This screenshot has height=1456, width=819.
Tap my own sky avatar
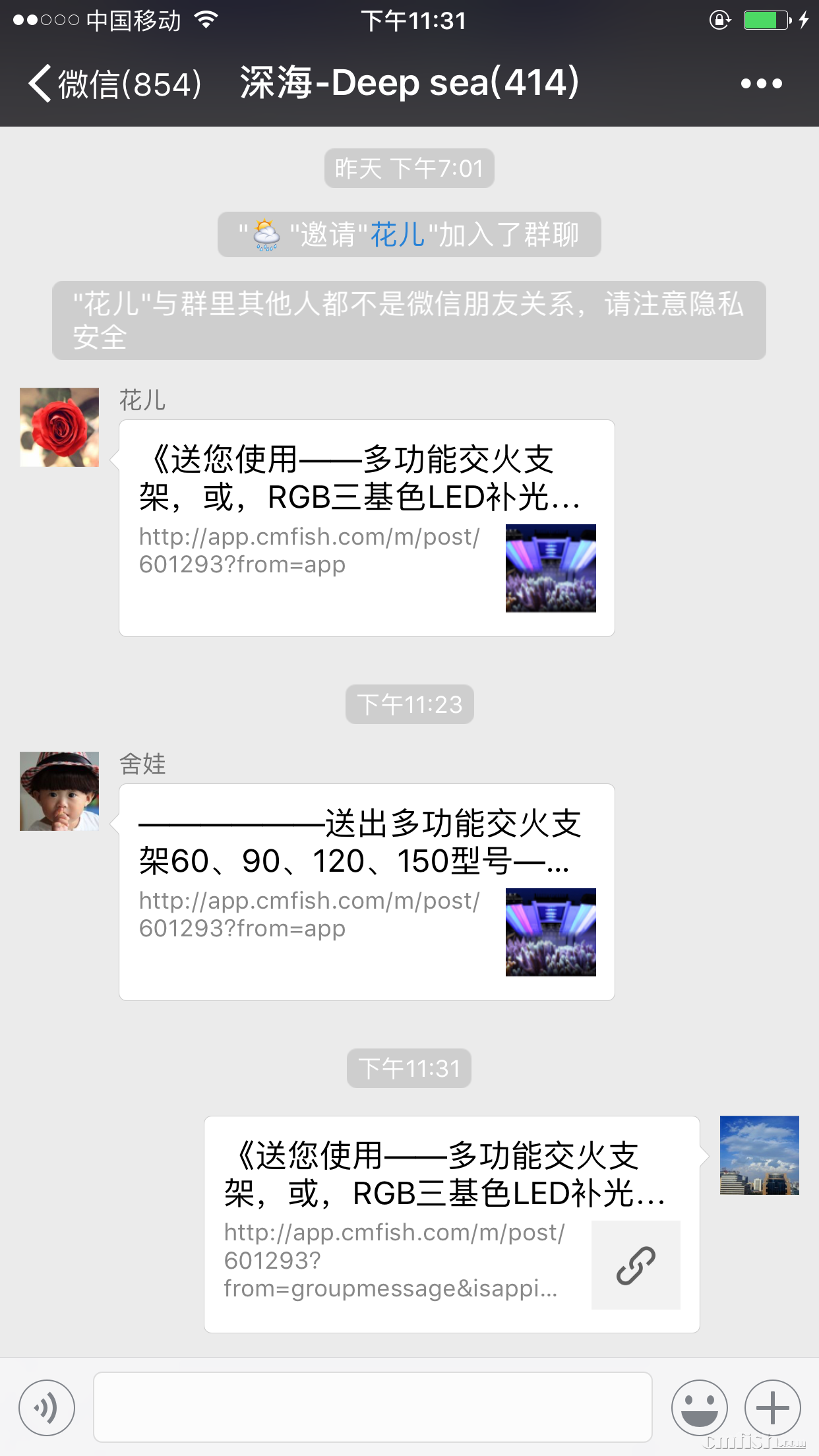pyautogui.click(x=759, y=1155)
